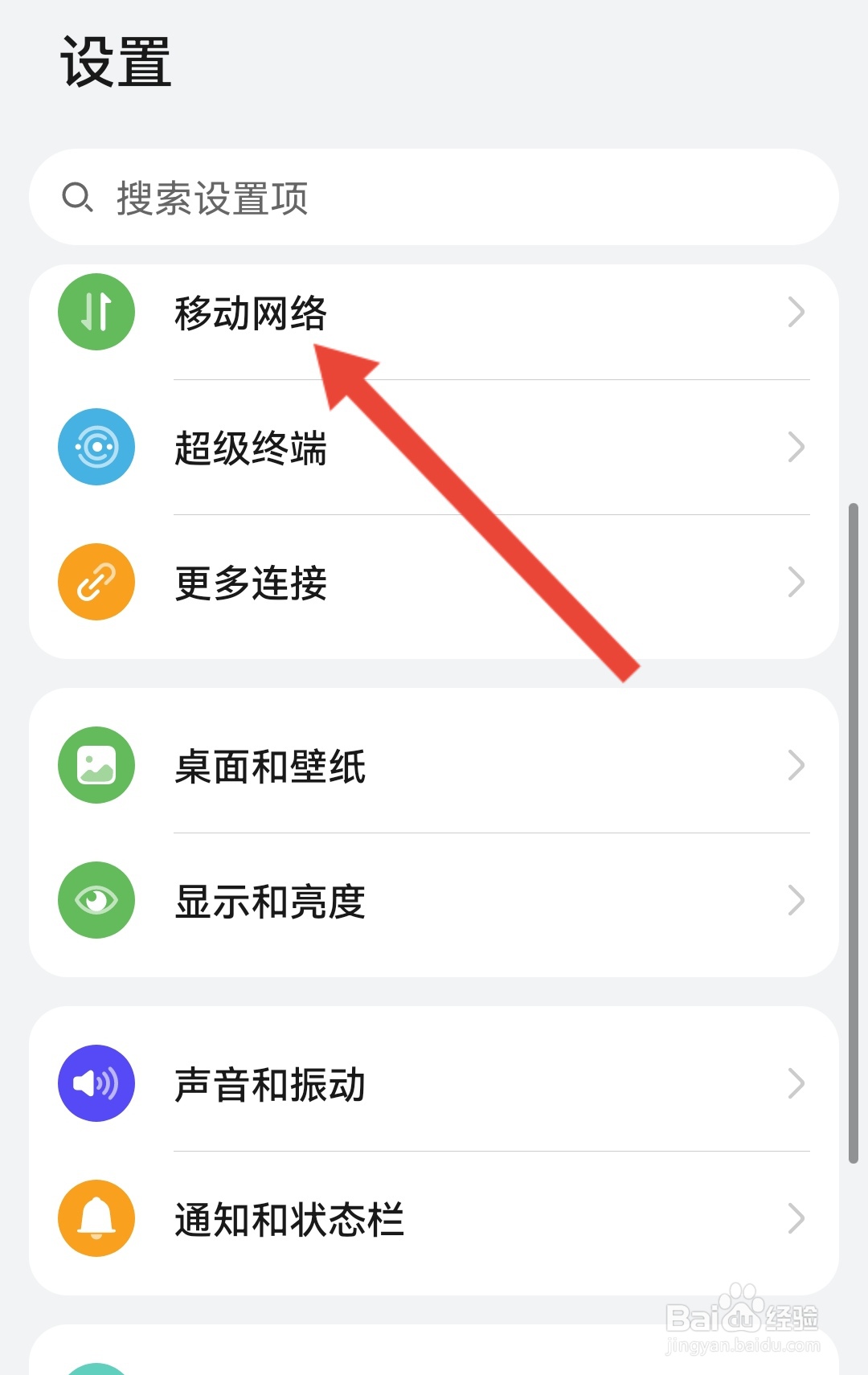Expand 更多连接 with its chevron arrow
This screenshot has width=868, height=1375.
click(796, 581)
